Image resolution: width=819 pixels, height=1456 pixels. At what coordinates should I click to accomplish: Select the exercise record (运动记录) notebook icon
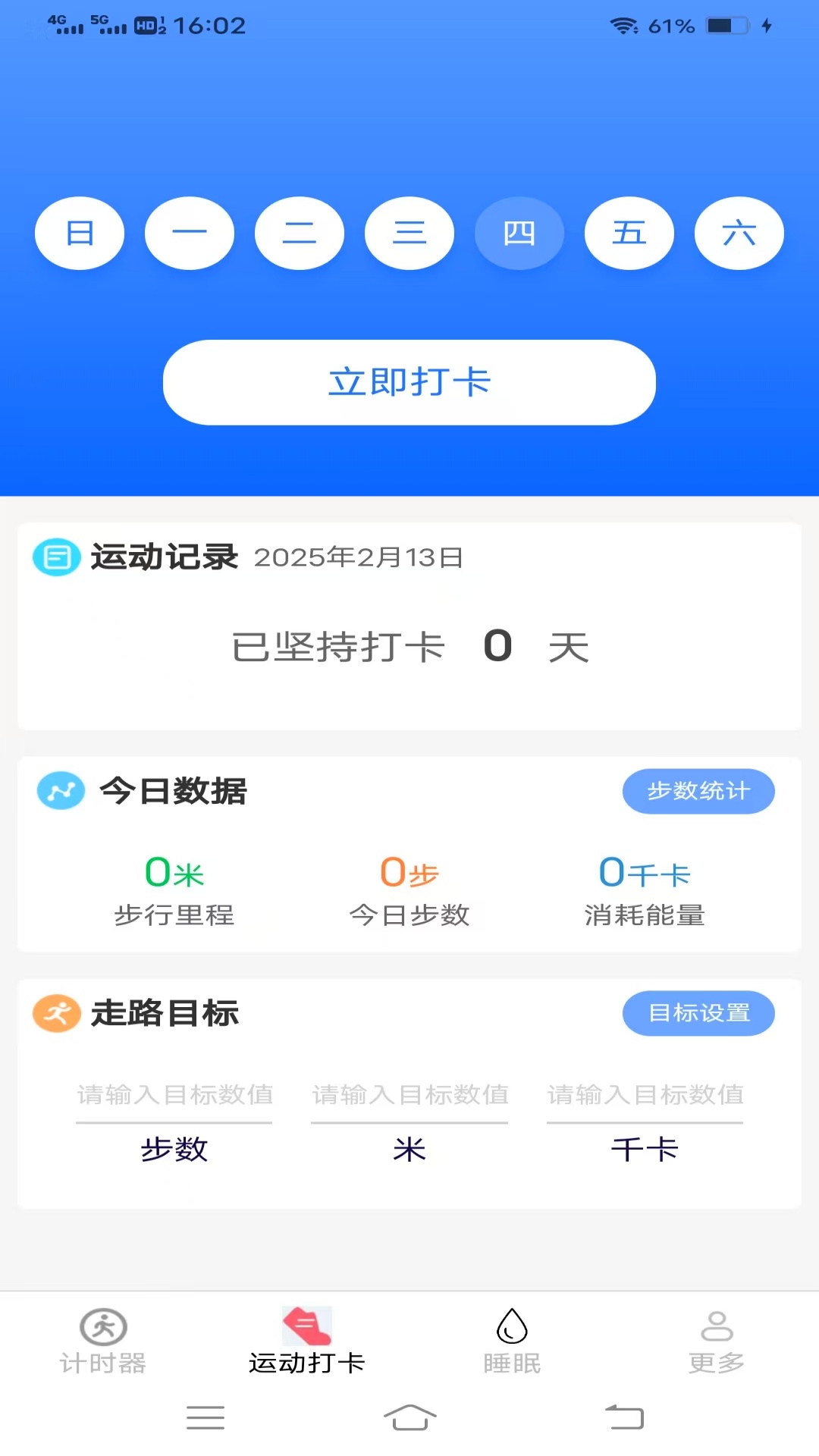coord(55,557)
